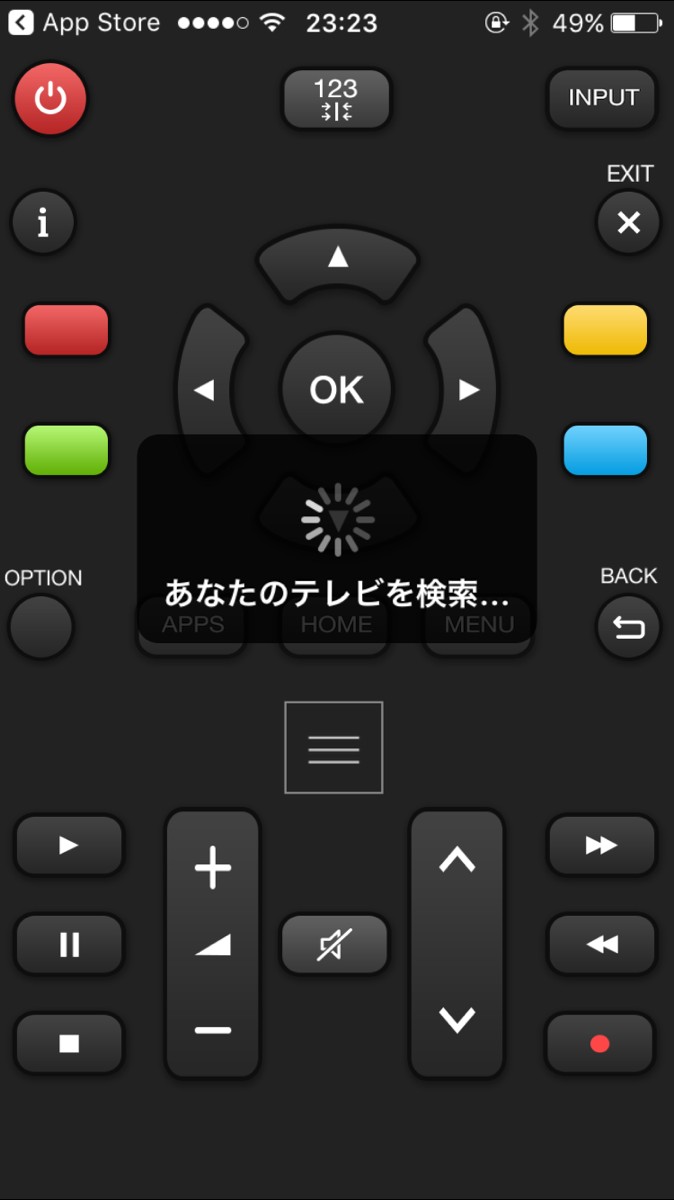Open the 123 number keypad
Screen dimensions: 674x1200
pyautogui.click(x=336, y=99)
